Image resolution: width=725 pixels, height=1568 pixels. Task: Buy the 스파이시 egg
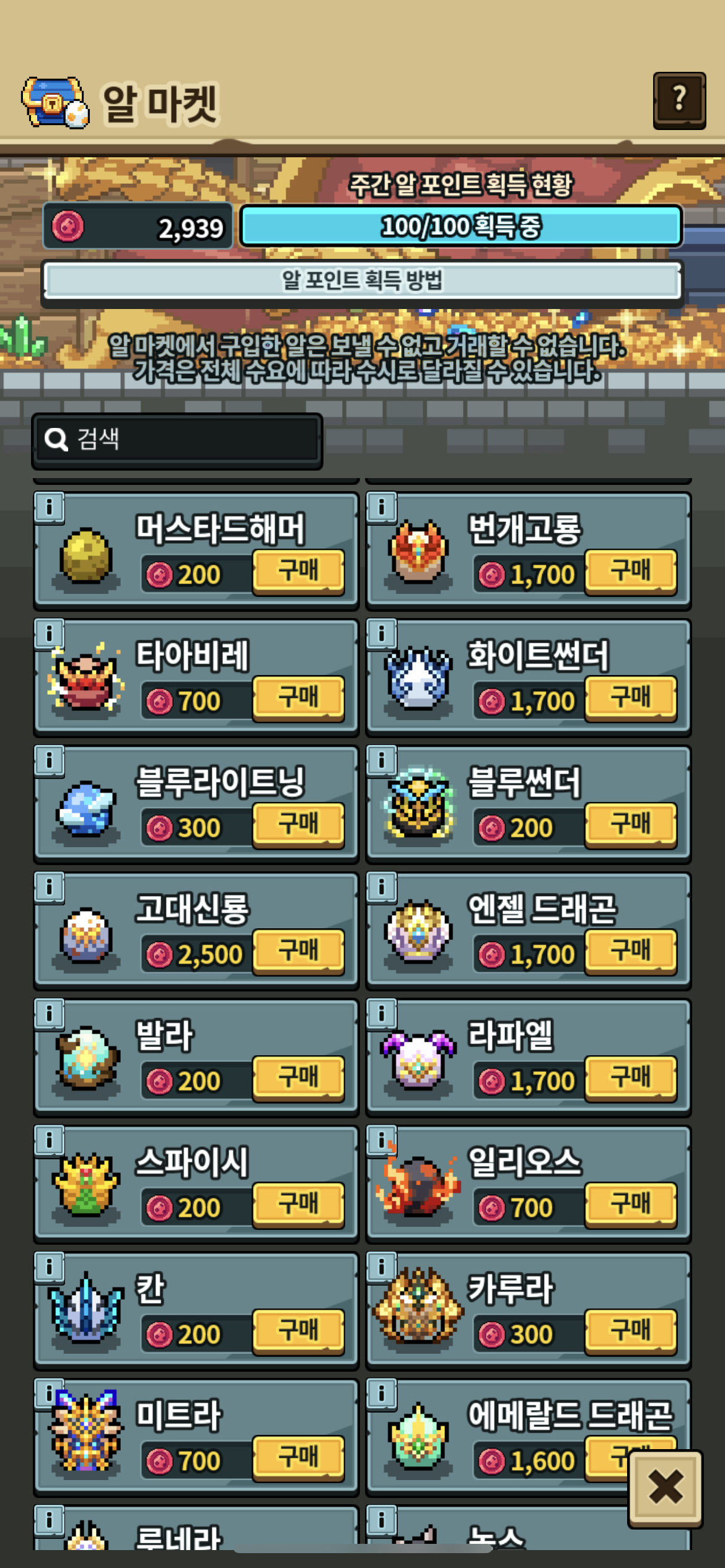298,1204
